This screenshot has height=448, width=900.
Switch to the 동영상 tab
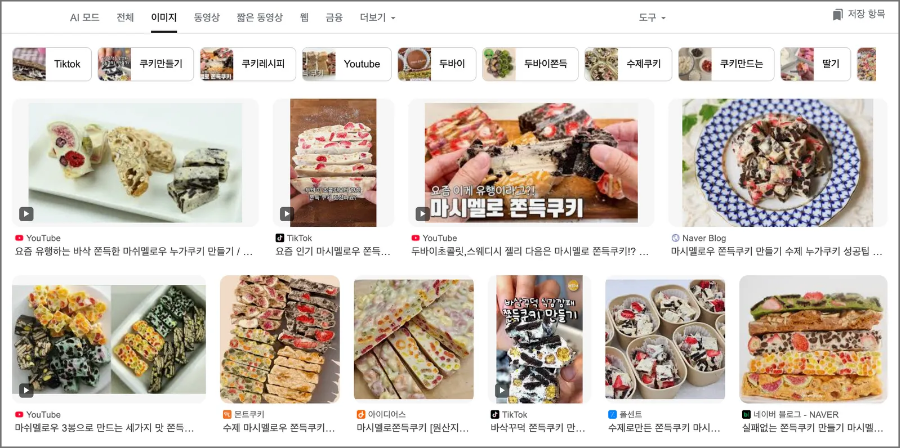click(206, 18)
